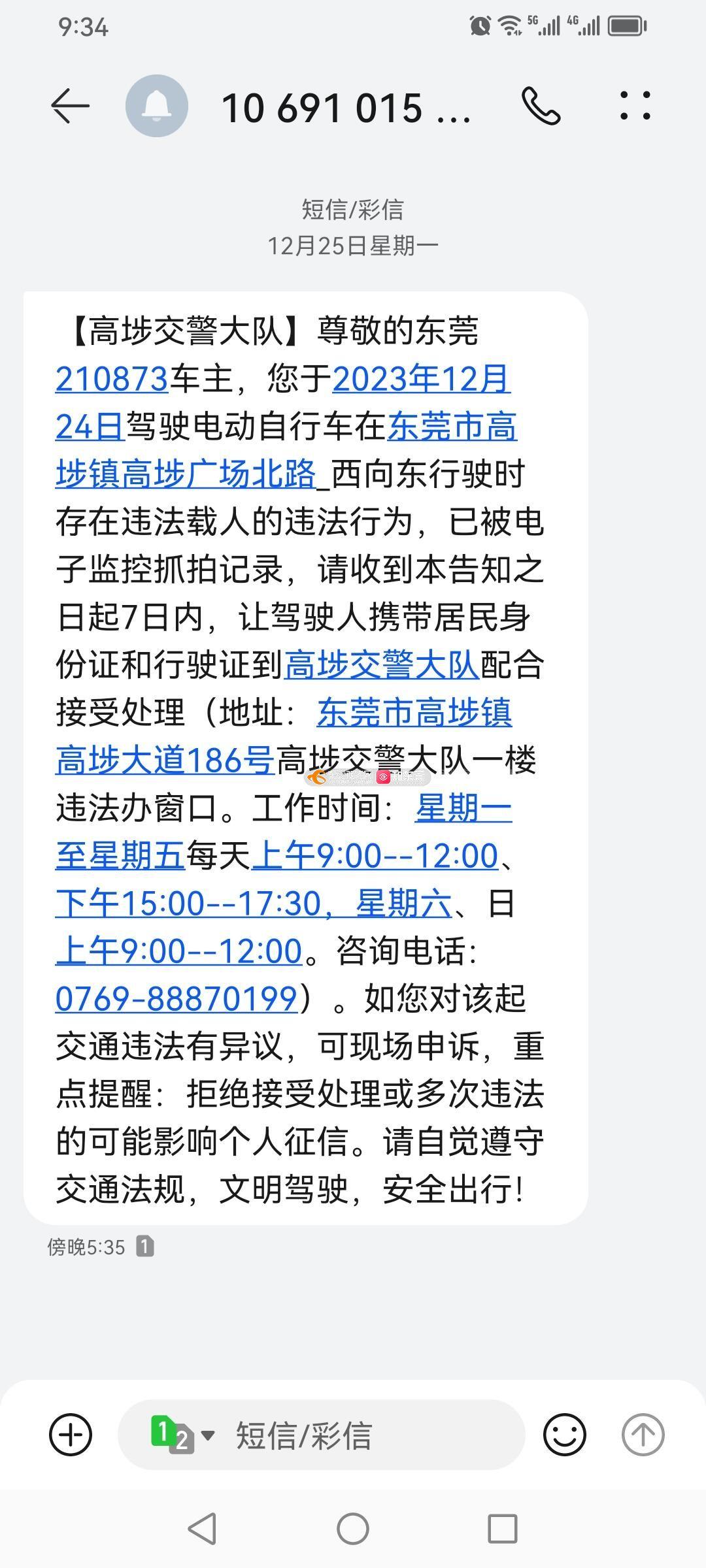Open recent apps from the navigation bar
Screen dimensions: 706x1568
tap(503, 1529)
